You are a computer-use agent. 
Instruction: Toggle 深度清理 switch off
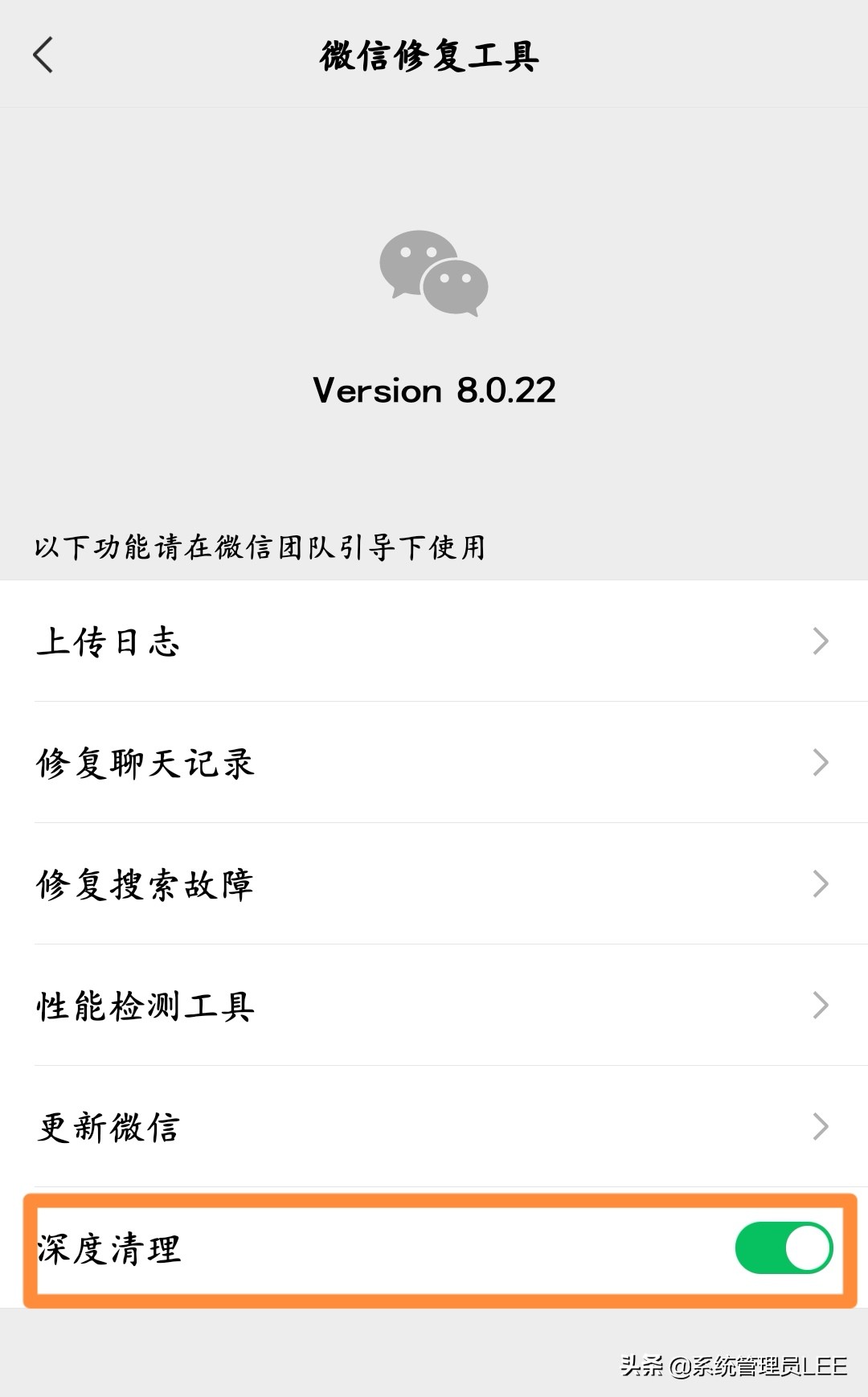784,1248
